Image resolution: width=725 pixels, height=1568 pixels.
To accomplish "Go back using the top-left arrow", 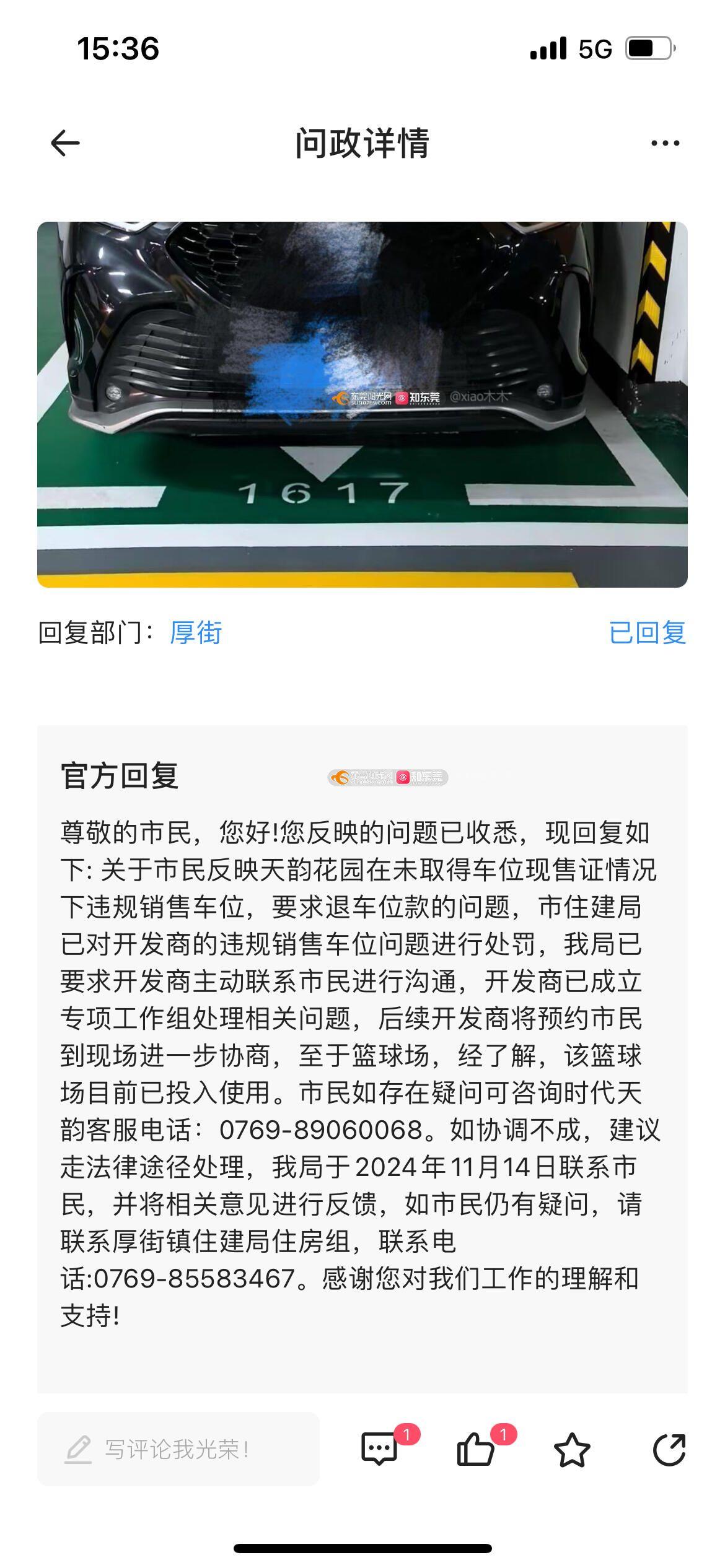I will point(65,143).
